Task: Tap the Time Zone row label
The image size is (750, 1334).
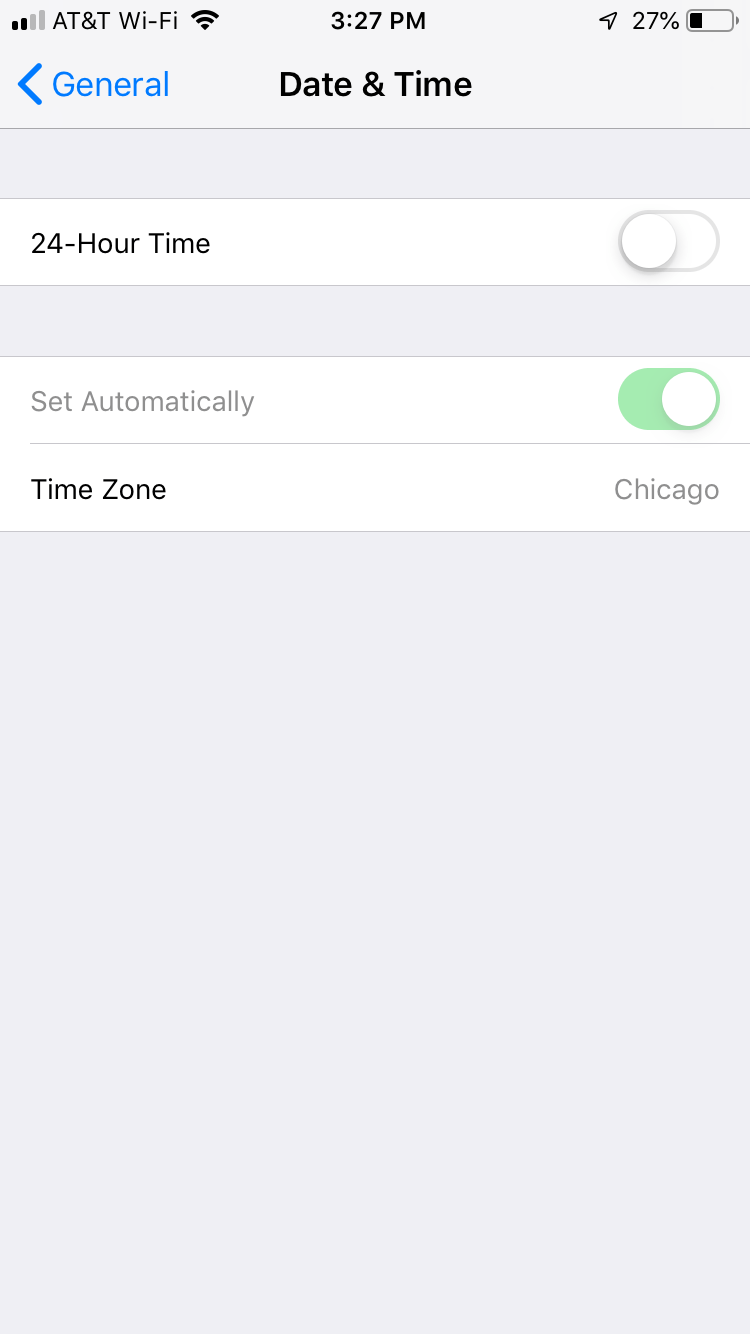Action: coord(98,489)
